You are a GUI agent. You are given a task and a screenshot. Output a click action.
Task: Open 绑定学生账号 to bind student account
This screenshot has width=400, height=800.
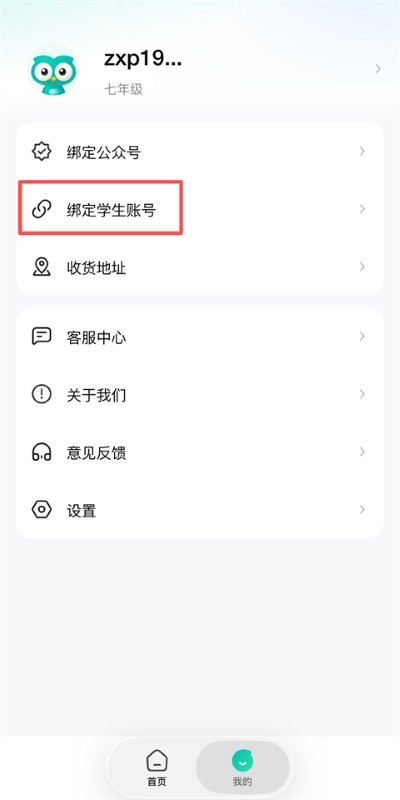199,209
